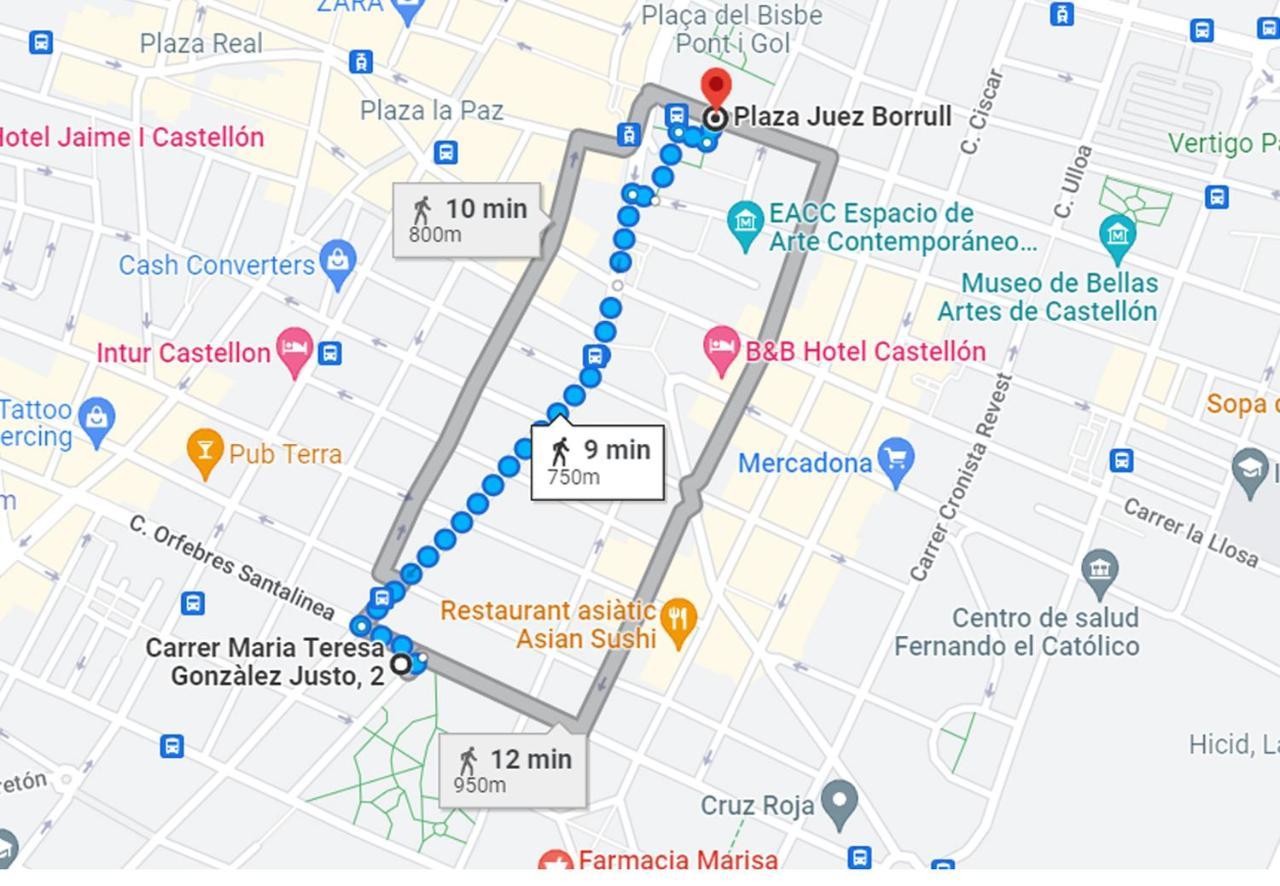The width and height of the screenshot is (1280, 886).
Task: Open the Cruz Roja marker
Action: pyautogui.click(x=838, y=801)
